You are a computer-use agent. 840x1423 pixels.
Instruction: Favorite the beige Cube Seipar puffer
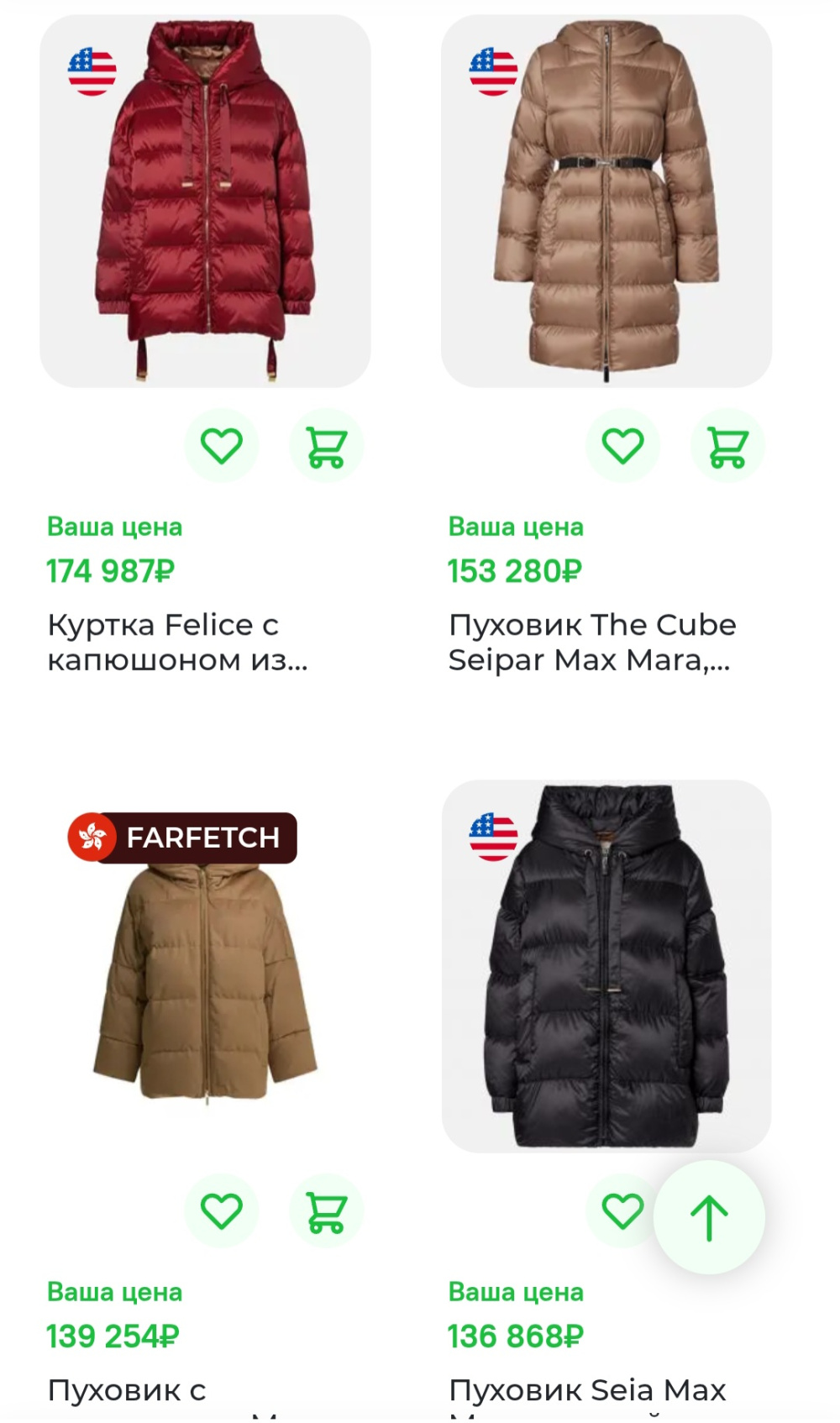[x=621, y=446]
